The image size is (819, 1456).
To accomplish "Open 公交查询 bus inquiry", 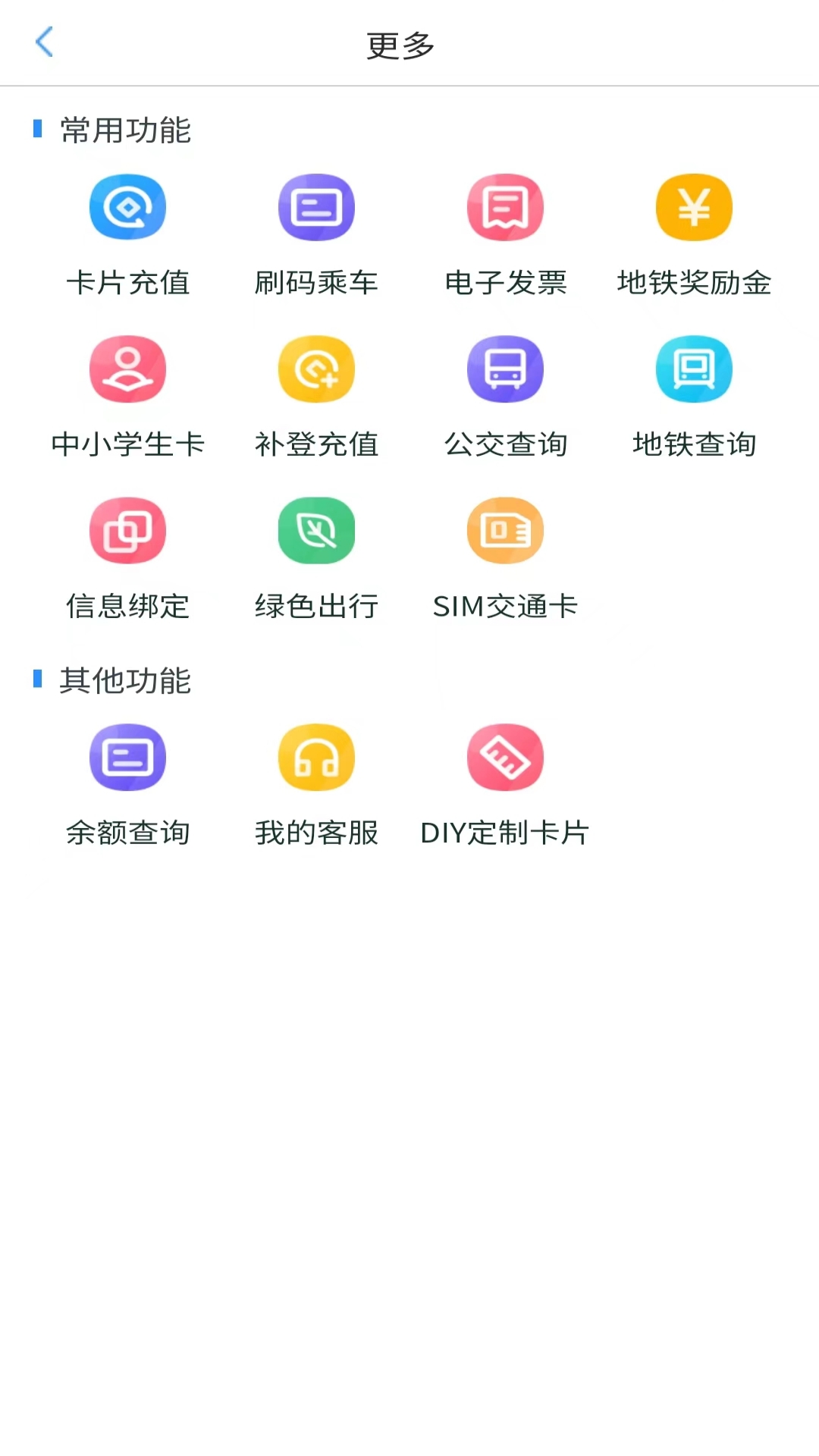I will click(504, 369).
